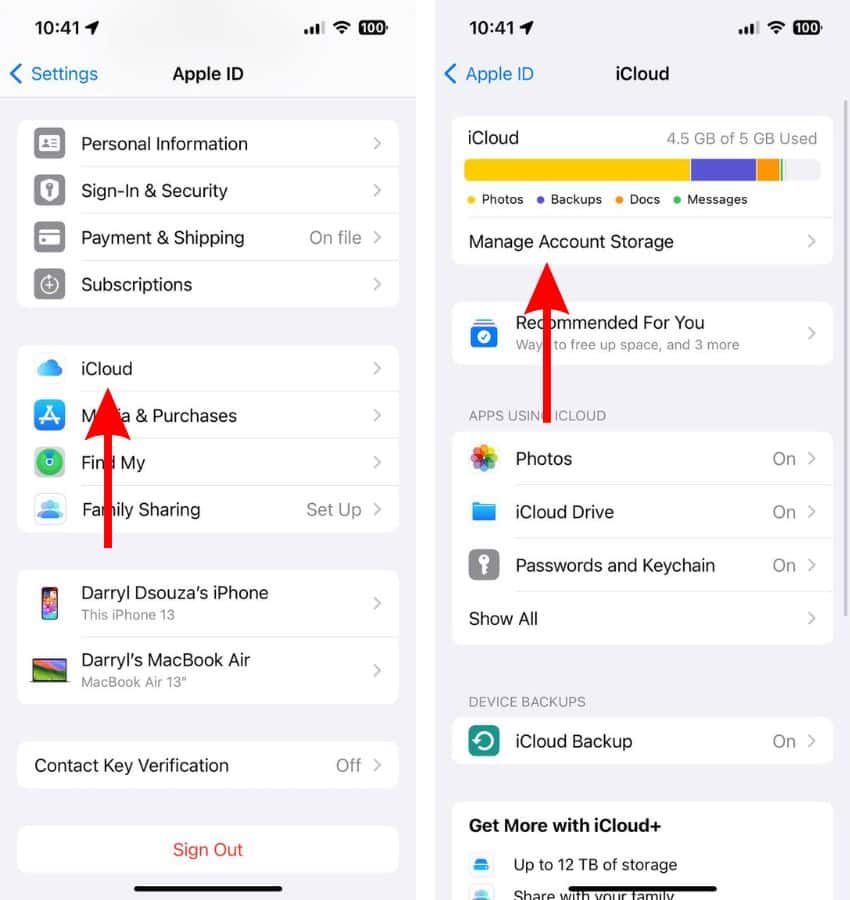Screen dimensions: 850x900
Task: Tap Sign Out
Action: pyautogui.click(x=207, y=850)
